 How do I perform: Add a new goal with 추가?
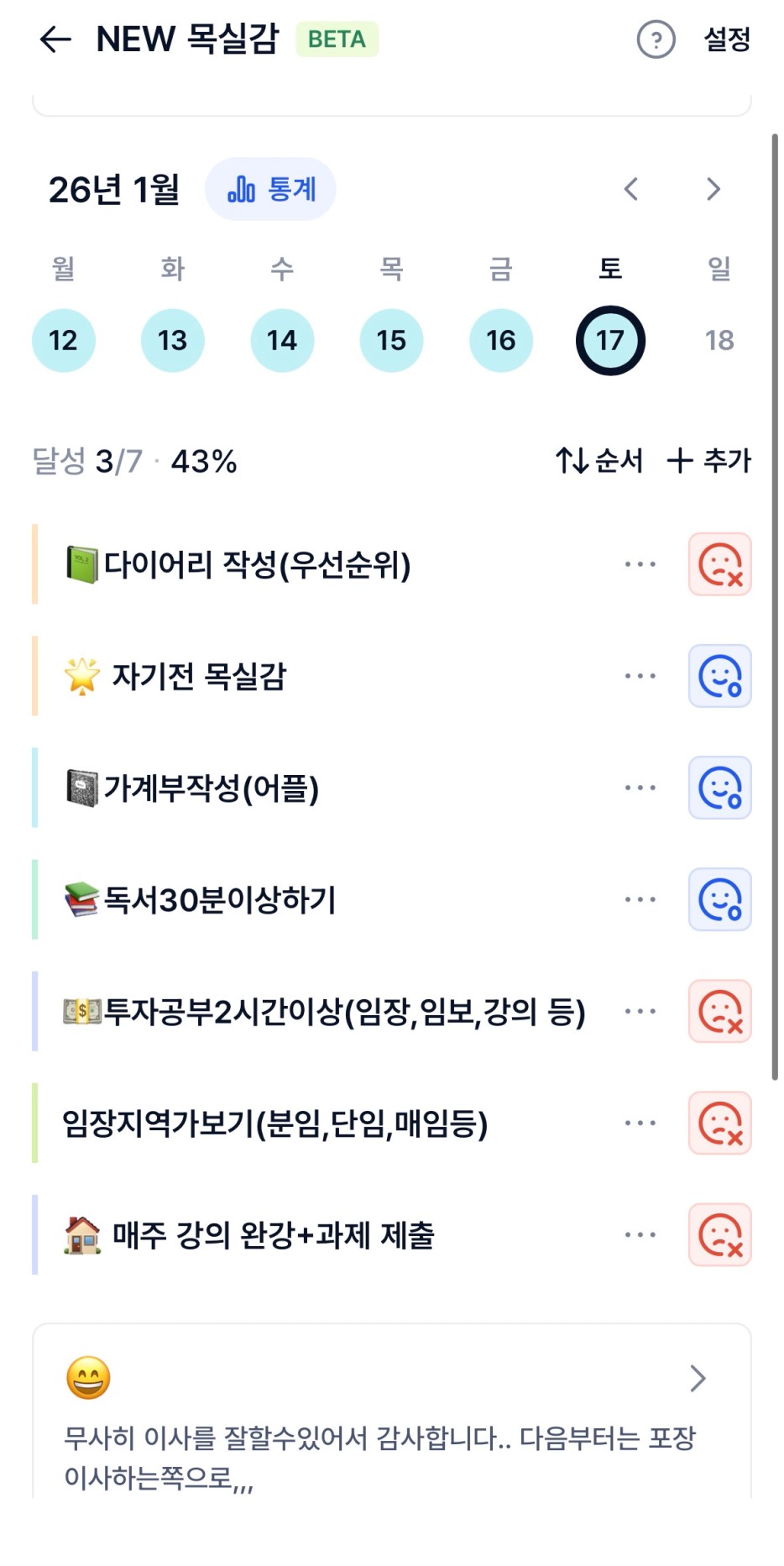[x=709, y=460]
